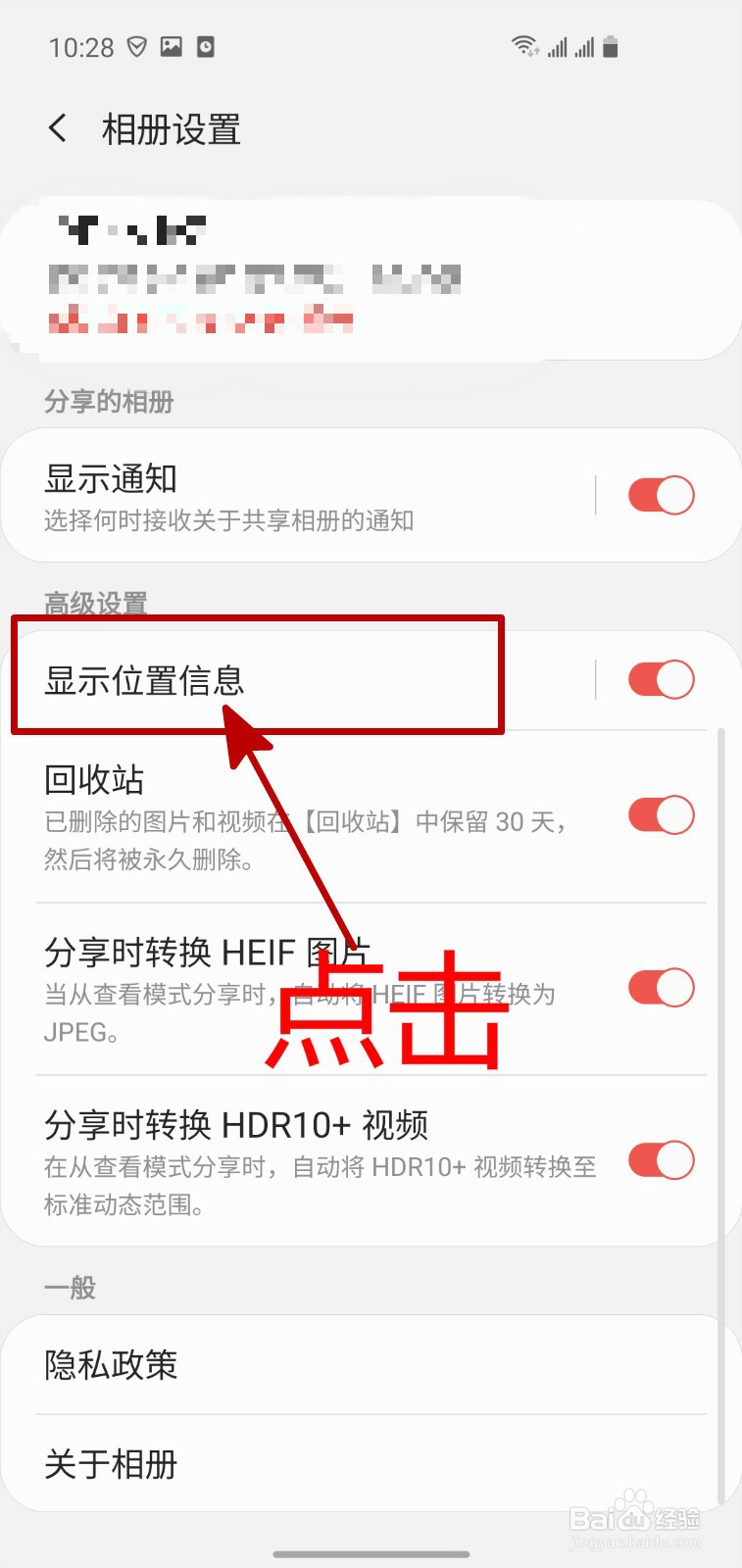Open 隐私政策
This screenshot has height=1568, width=742.
(111, 1365)
